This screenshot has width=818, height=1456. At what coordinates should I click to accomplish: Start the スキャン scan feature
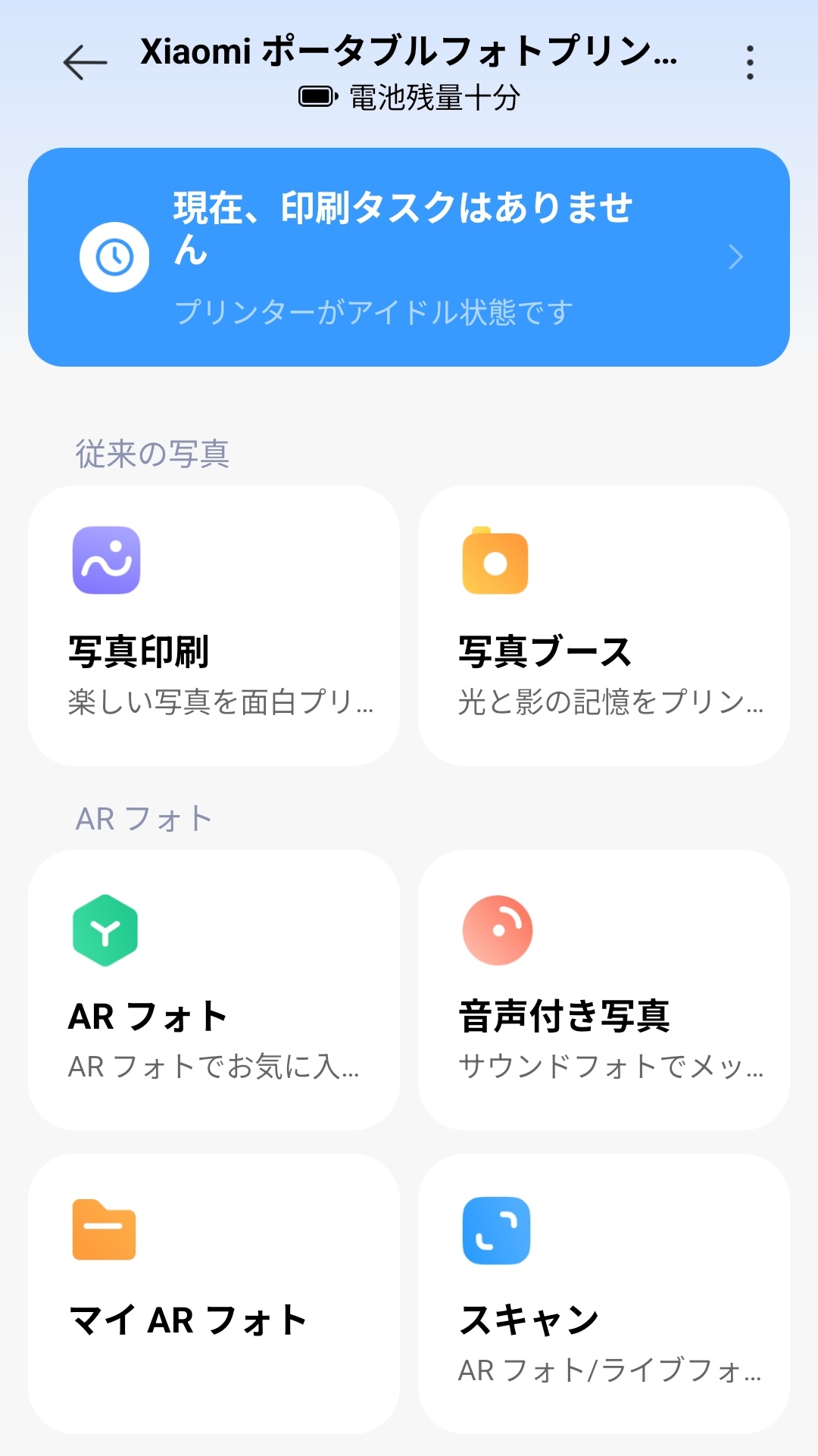click(x=604, y=1294)
